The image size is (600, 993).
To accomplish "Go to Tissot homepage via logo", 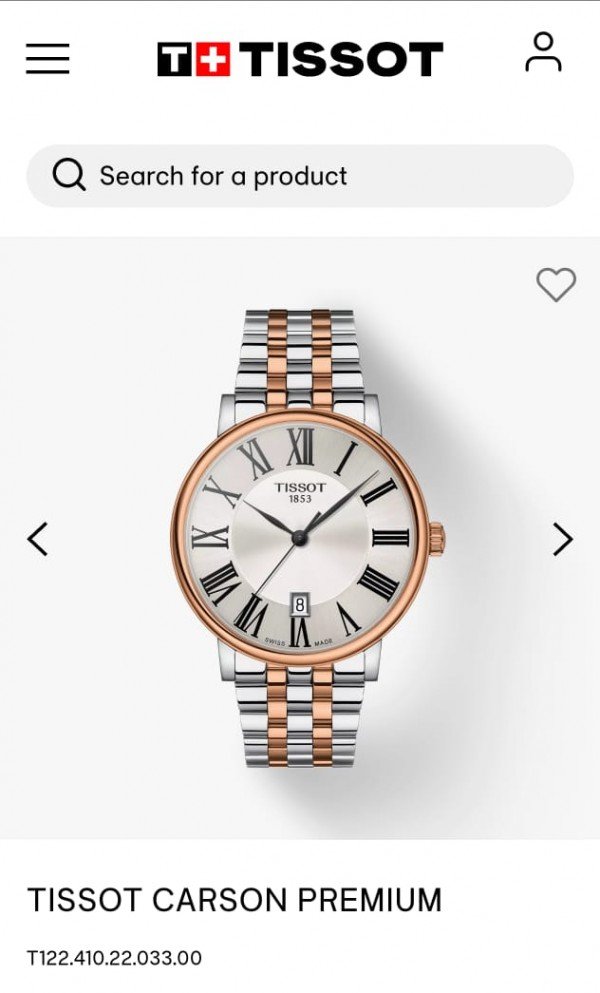I will pyautogui.click(x=300, y=60).
